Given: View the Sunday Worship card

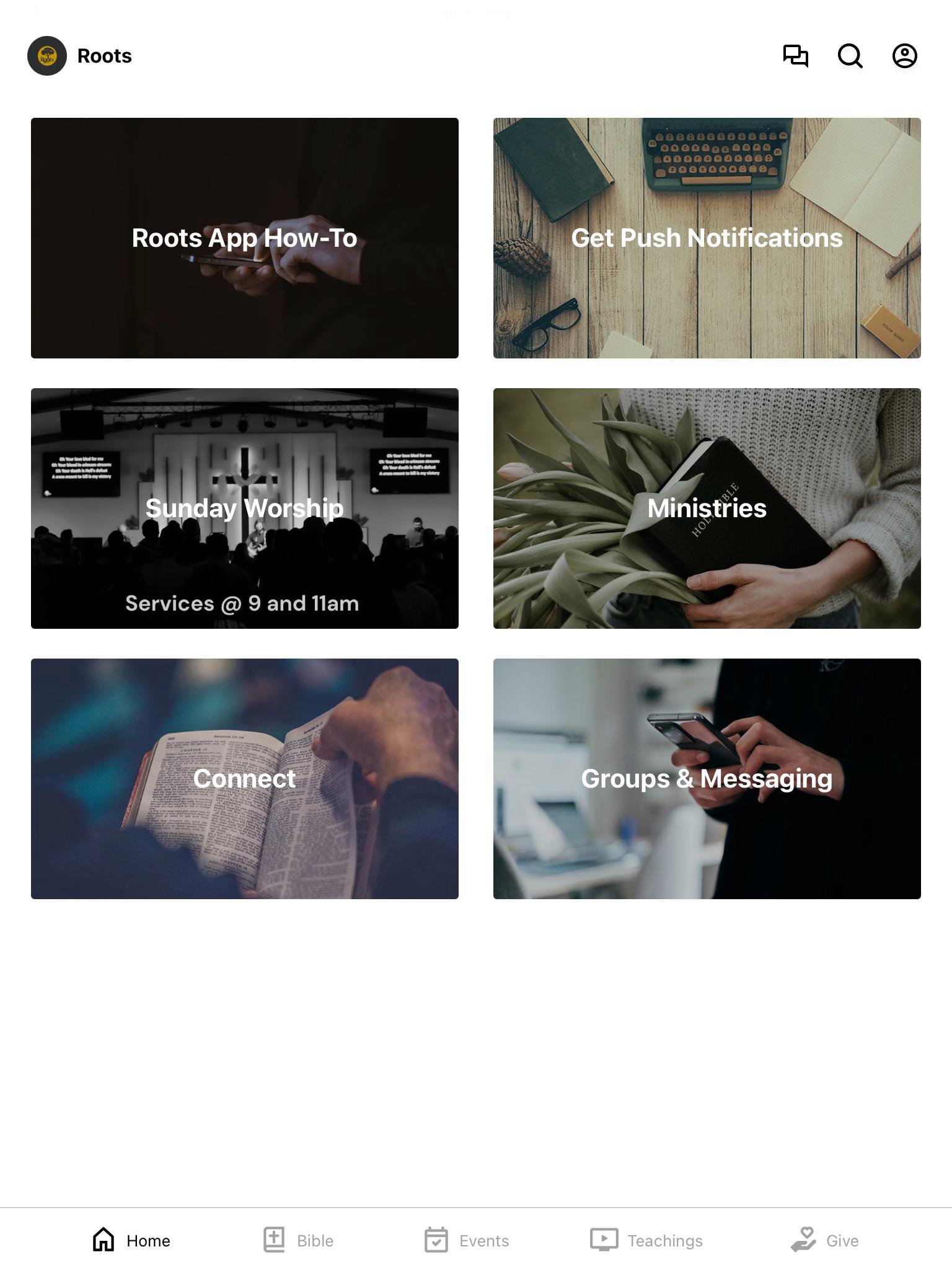Looking at the screenshot, I should pos(245,508).
